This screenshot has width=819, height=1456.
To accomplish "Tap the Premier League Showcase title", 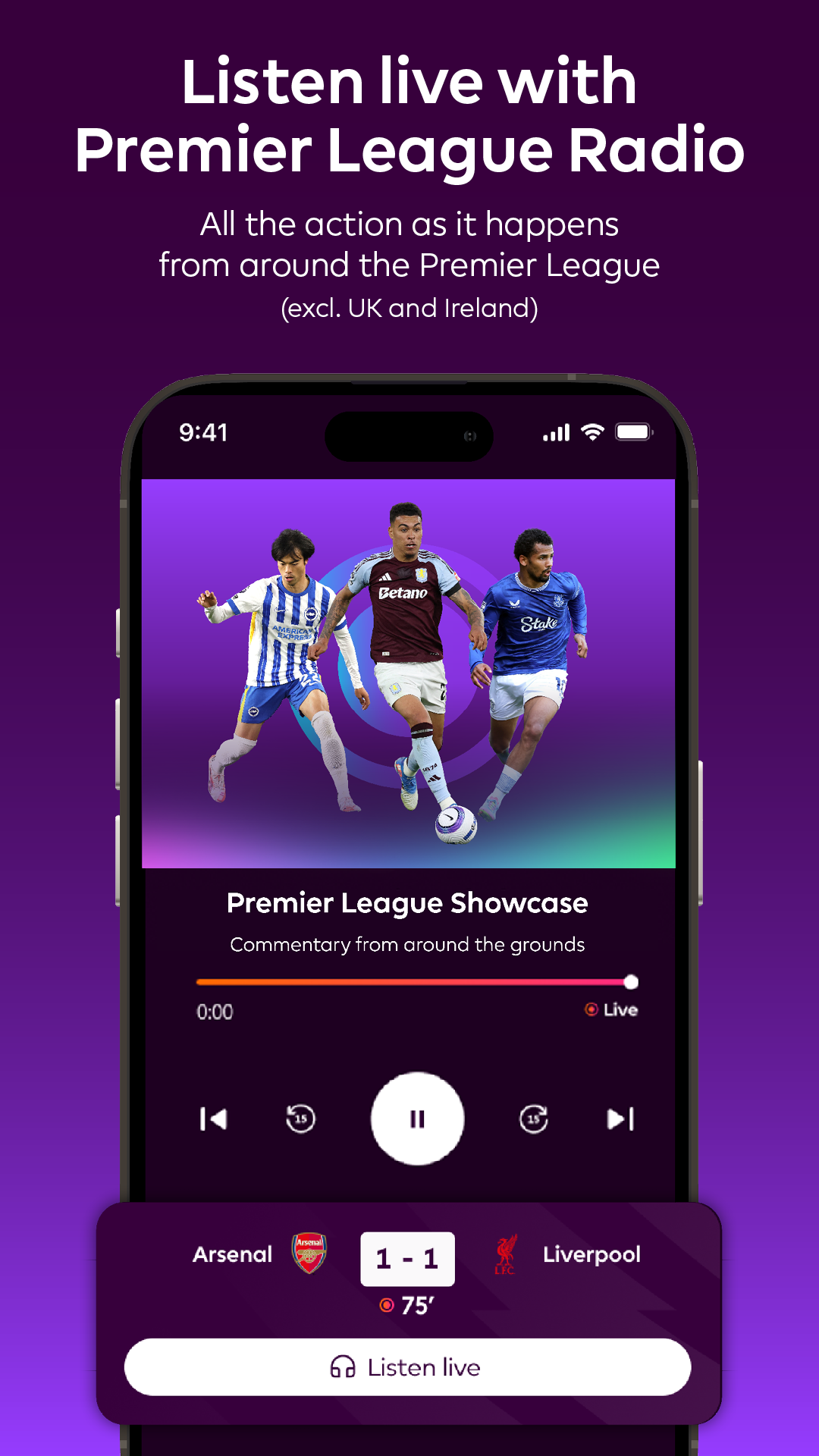I will point(407,903).
